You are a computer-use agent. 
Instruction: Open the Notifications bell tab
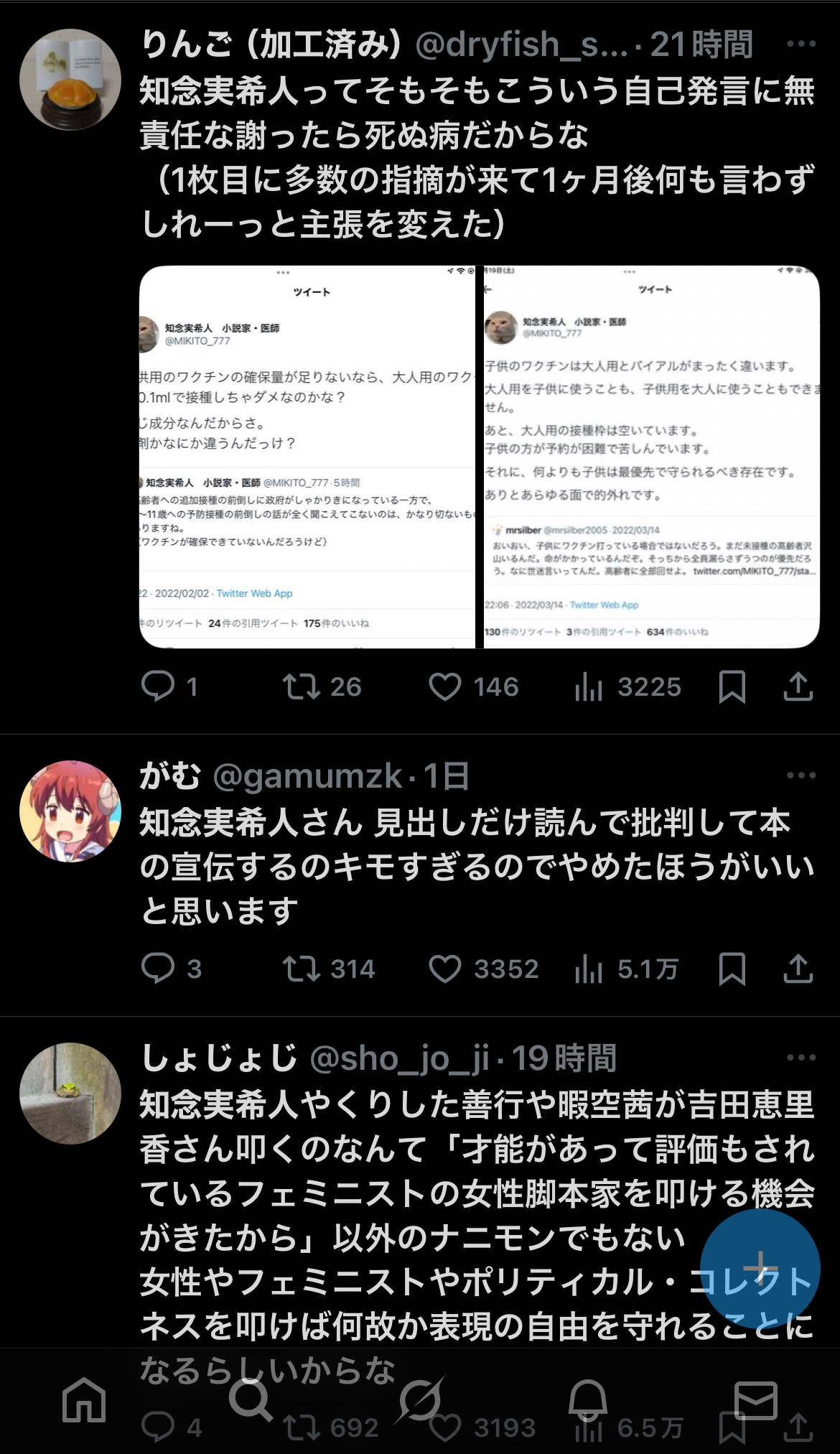588,1400
